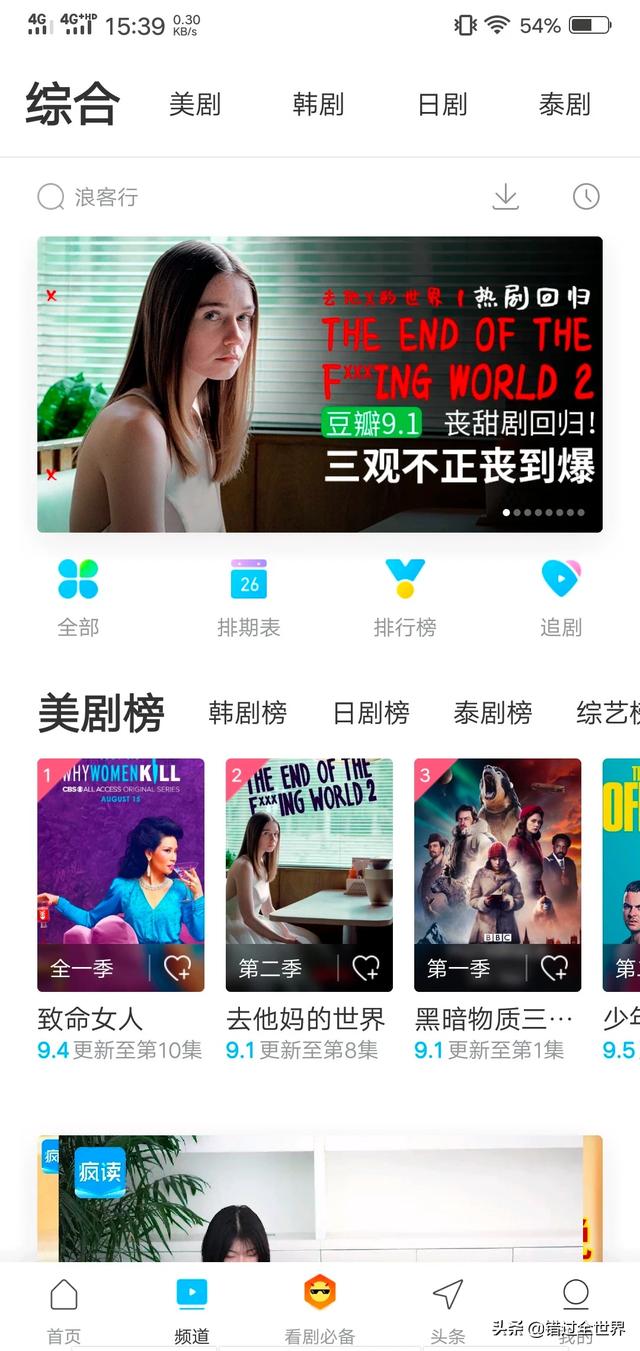This screenshot has height=1351, width=640.
Task: Open the 排行榜 ranking shortcut
Action: pos(405,598)
